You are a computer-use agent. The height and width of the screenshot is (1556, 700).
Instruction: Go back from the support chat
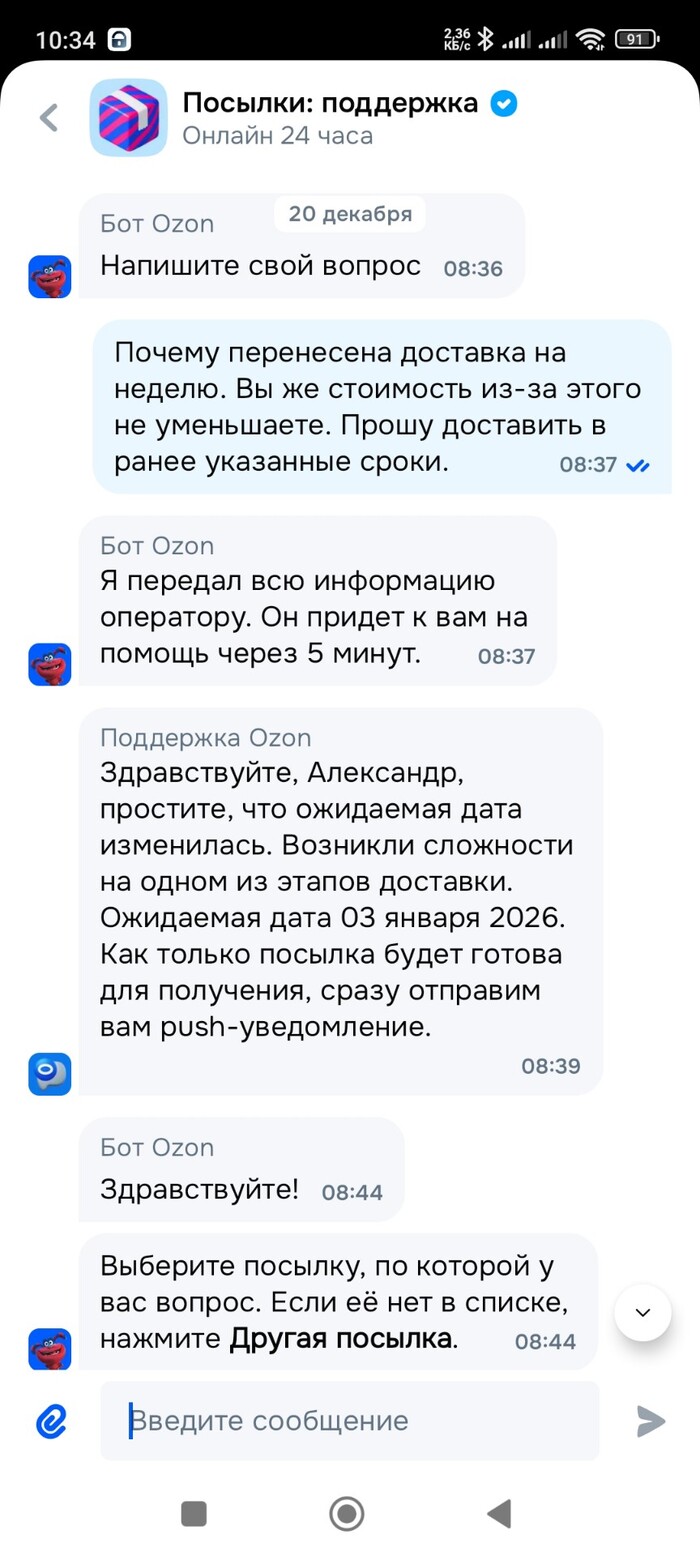pyautogui.click(x=49, y=118)
